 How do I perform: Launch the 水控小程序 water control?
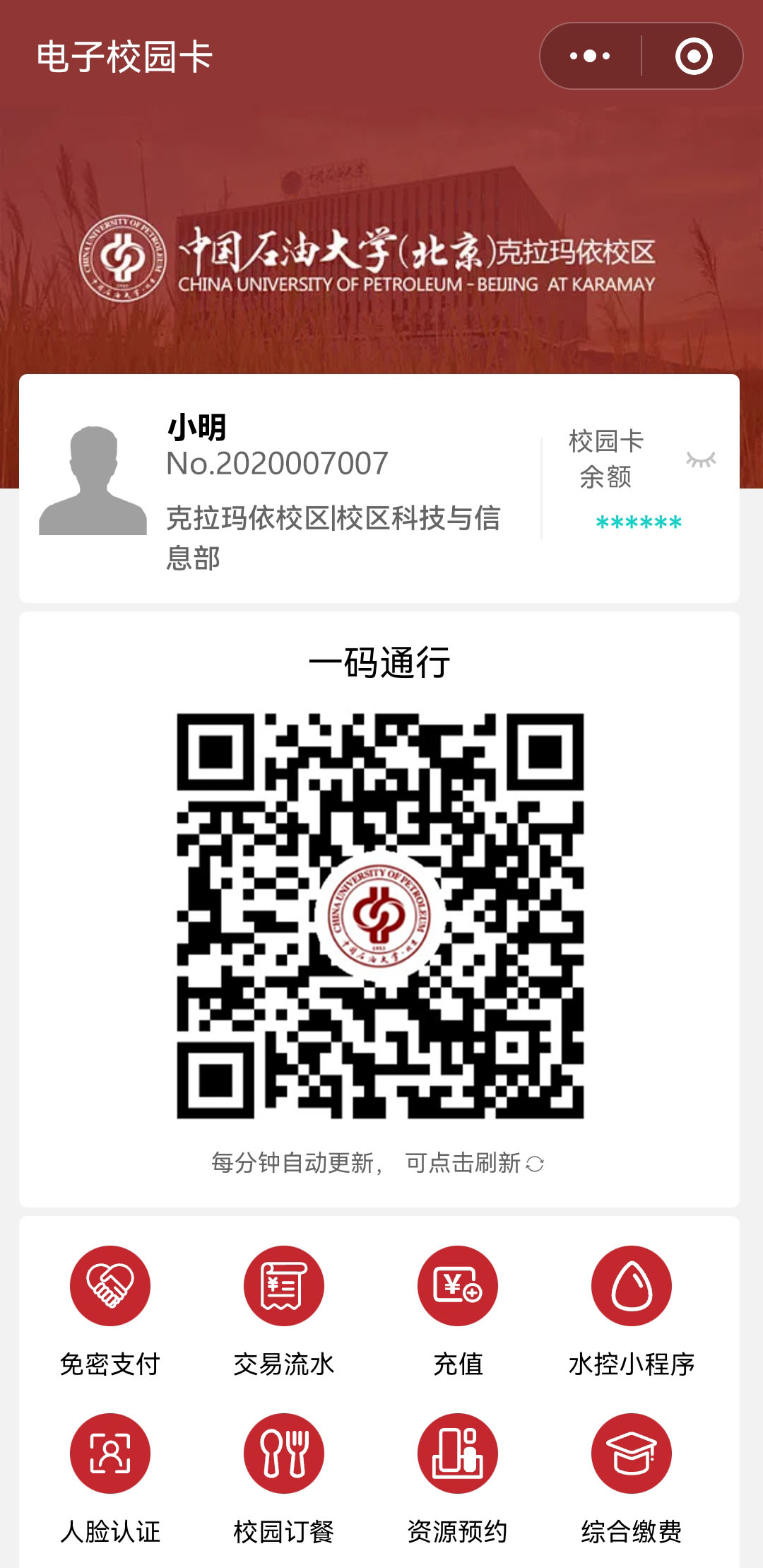(631, 1286)
